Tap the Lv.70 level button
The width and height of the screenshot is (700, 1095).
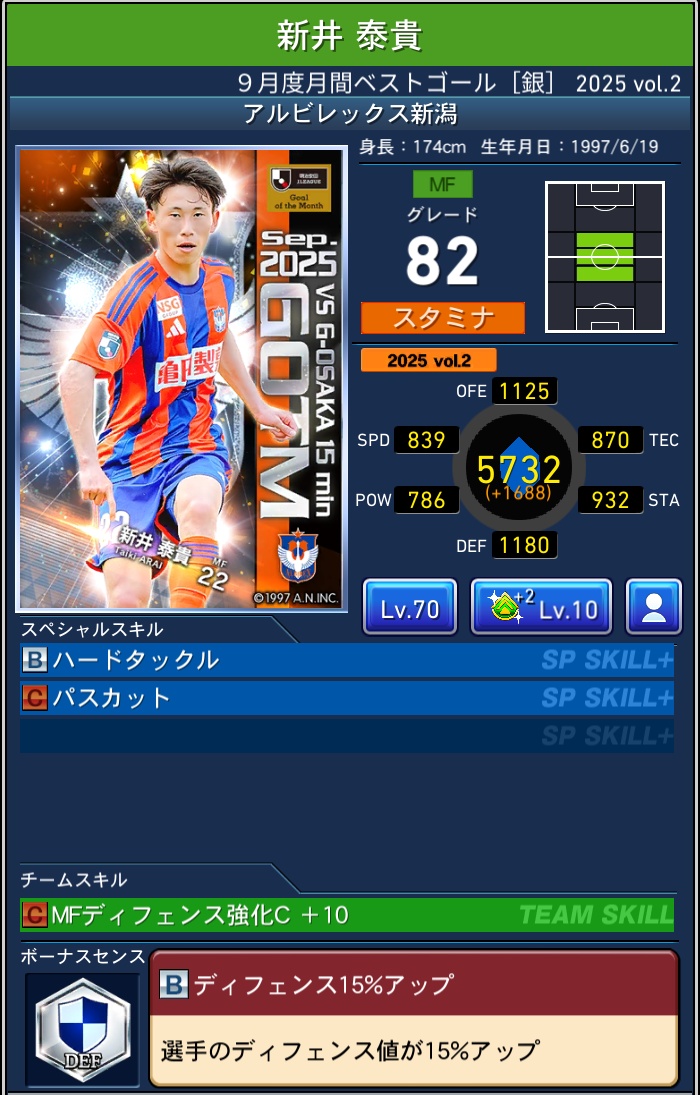pyautogui.click(x=409, y=607)
